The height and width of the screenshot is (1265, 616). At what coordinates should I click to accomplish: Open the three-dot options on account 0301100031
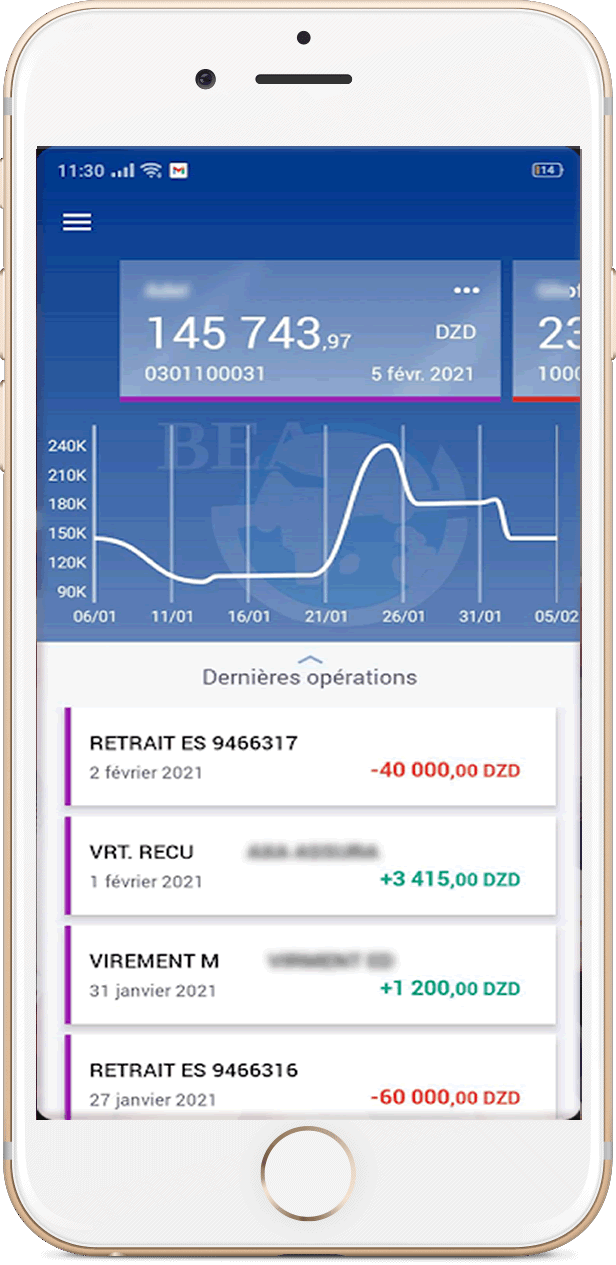[x=467, y=290]
